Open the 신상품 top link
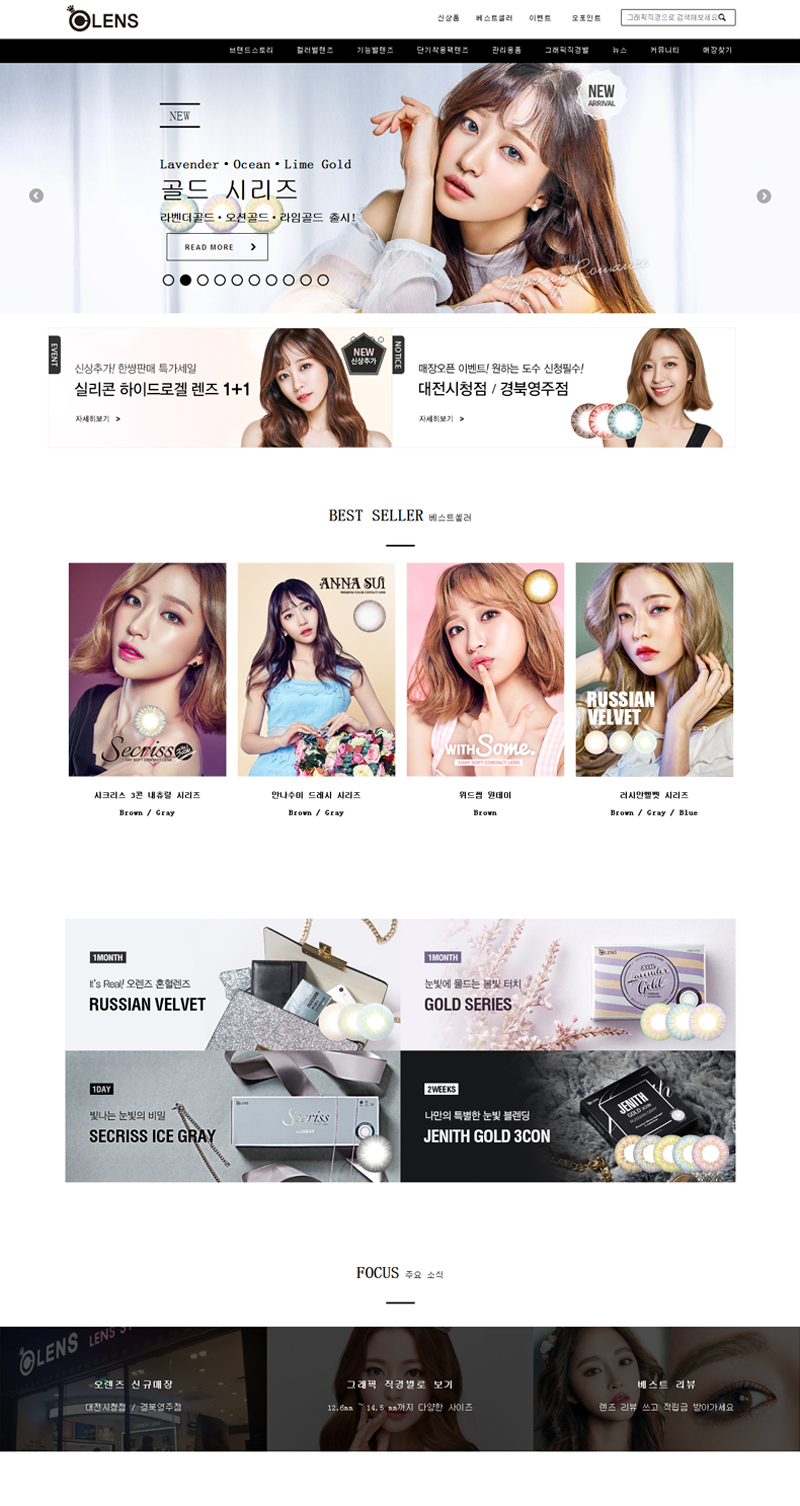 click(x=448, y=18)
